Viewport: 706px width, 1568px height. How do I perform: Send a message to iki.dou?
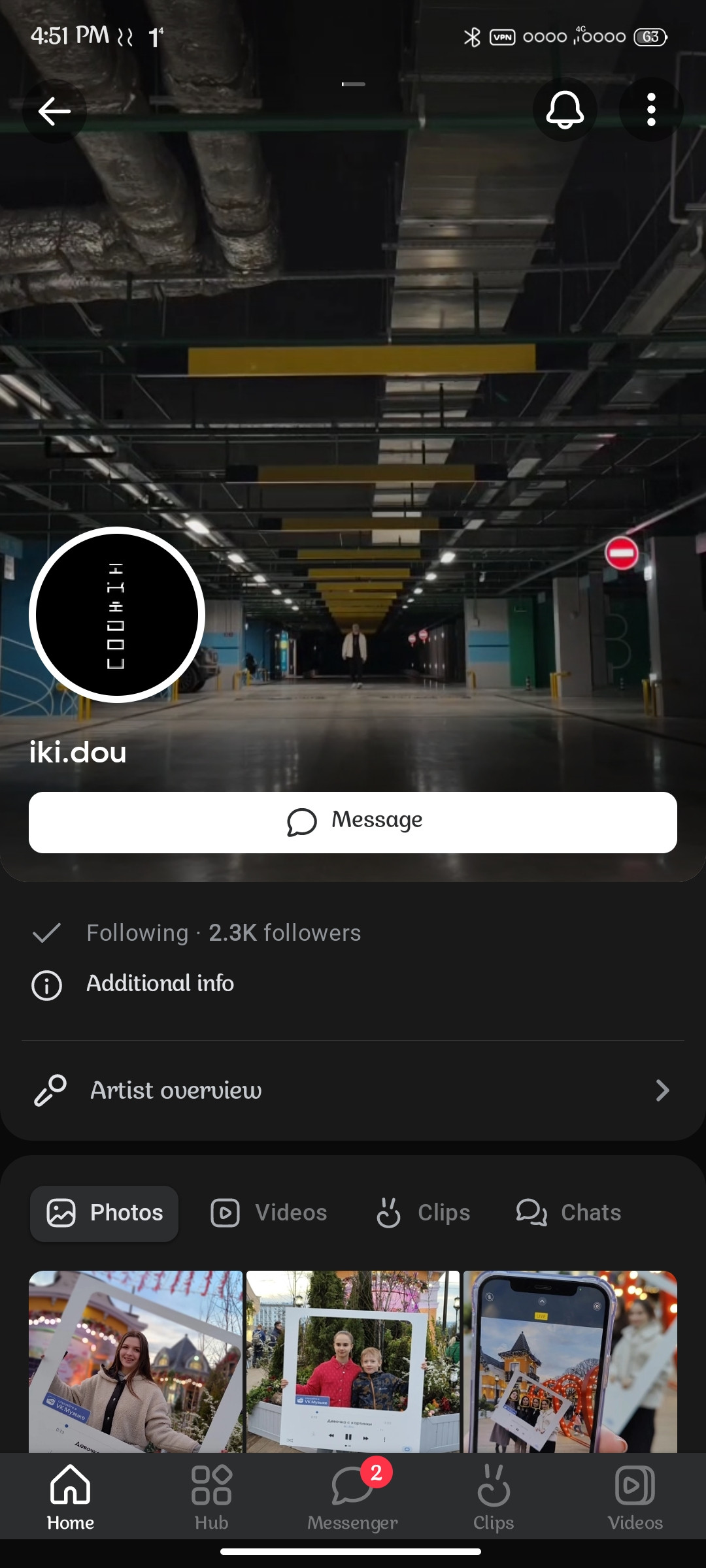353,822
